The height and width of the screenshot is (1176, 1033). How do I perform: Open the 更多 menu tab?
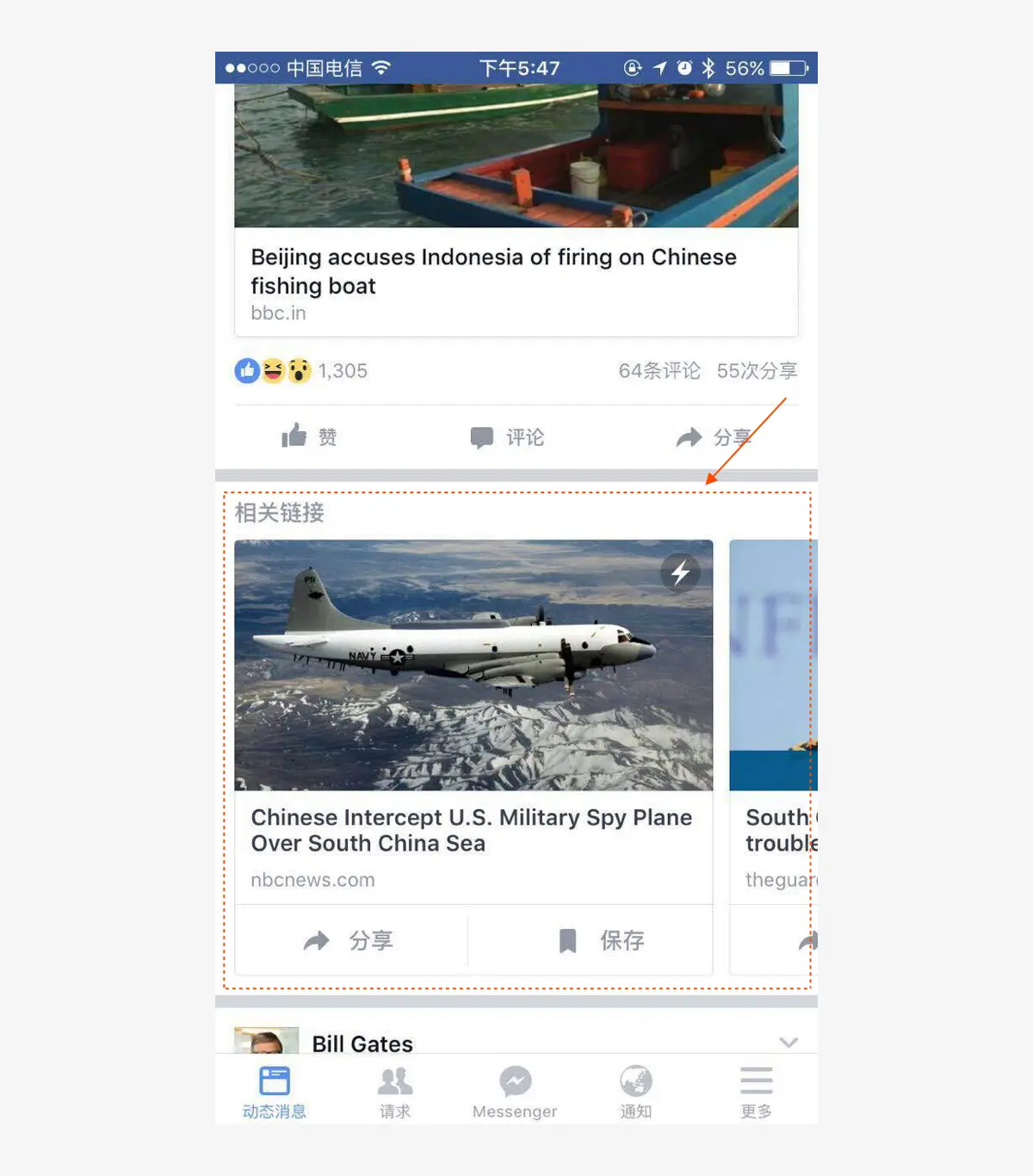[x=756, y=1092]
